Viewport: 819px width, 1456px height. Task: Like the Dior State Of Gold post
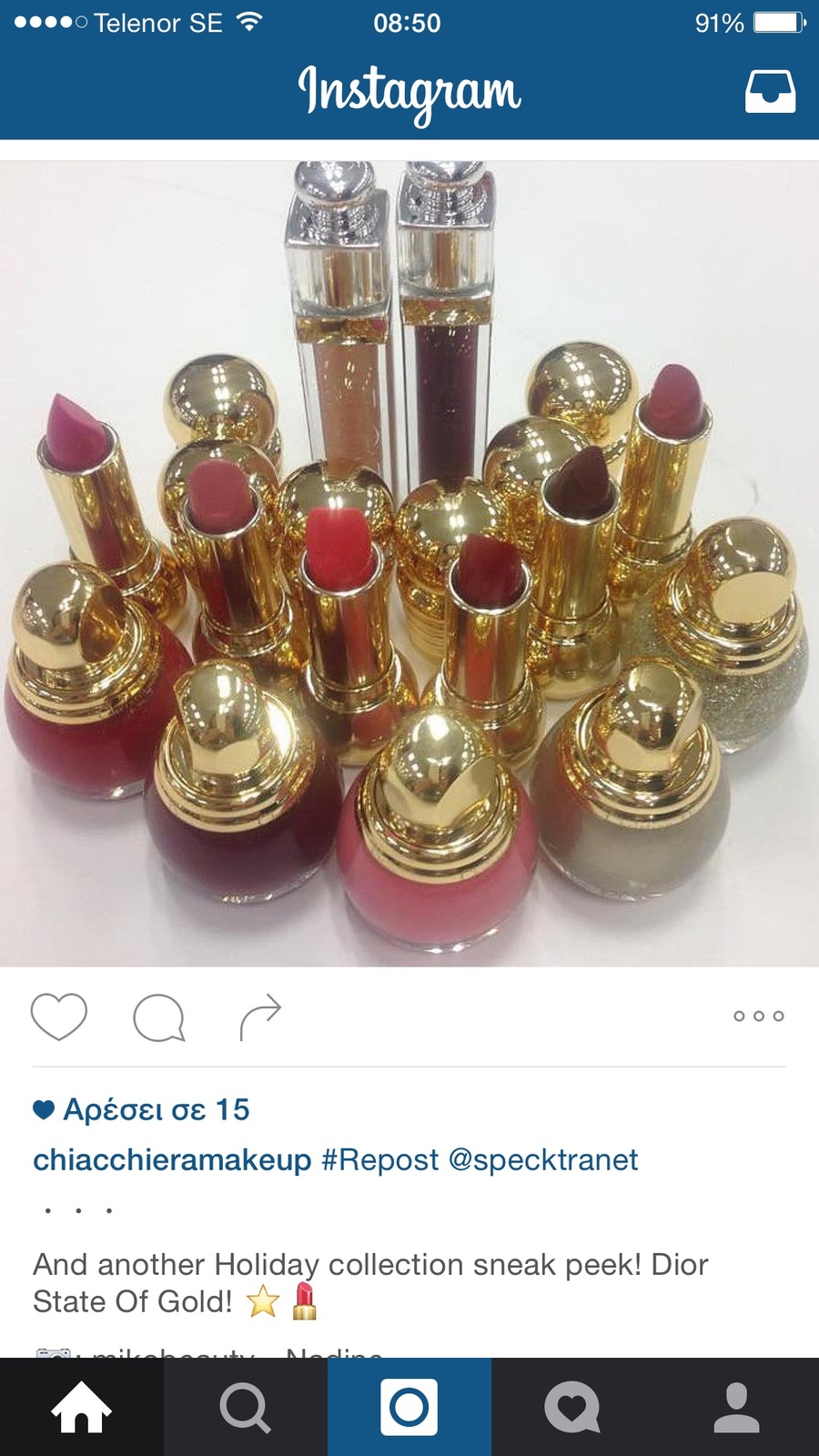(x=59, y=1016)
